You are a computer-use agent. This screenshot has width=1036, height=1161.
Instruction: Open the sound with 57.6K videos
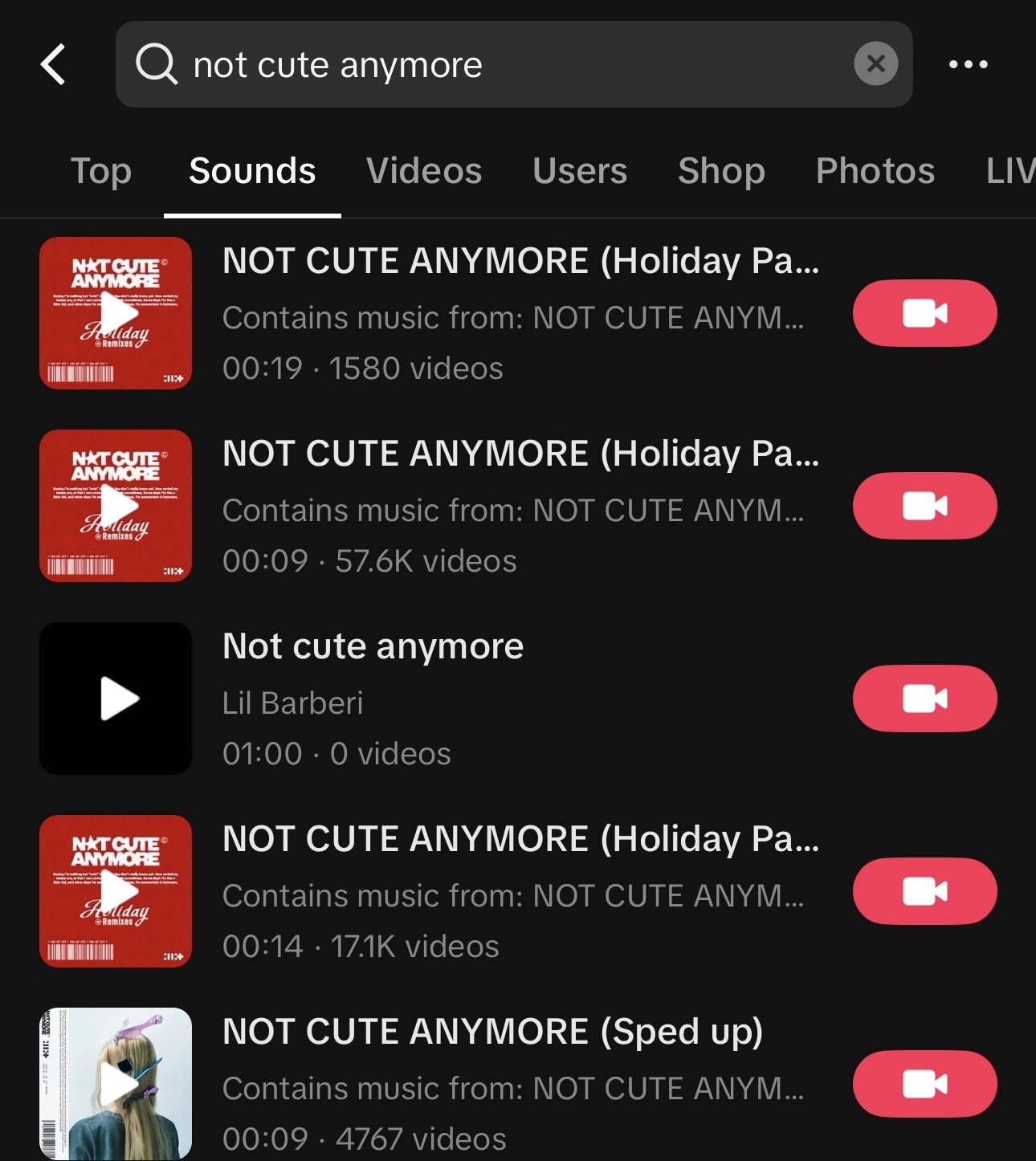520,506
